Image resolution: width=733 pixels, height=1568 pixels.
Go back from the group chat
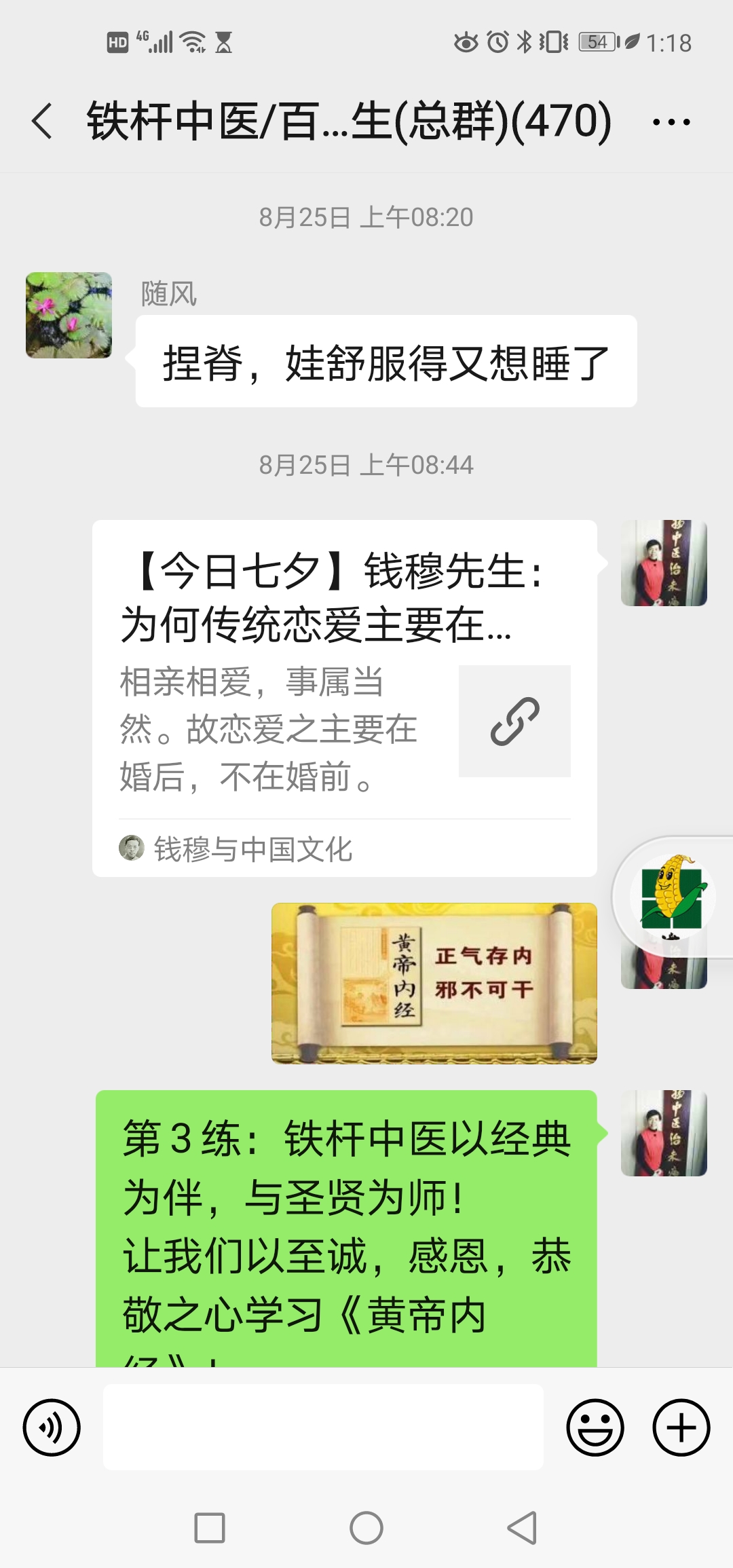point(42,122)
